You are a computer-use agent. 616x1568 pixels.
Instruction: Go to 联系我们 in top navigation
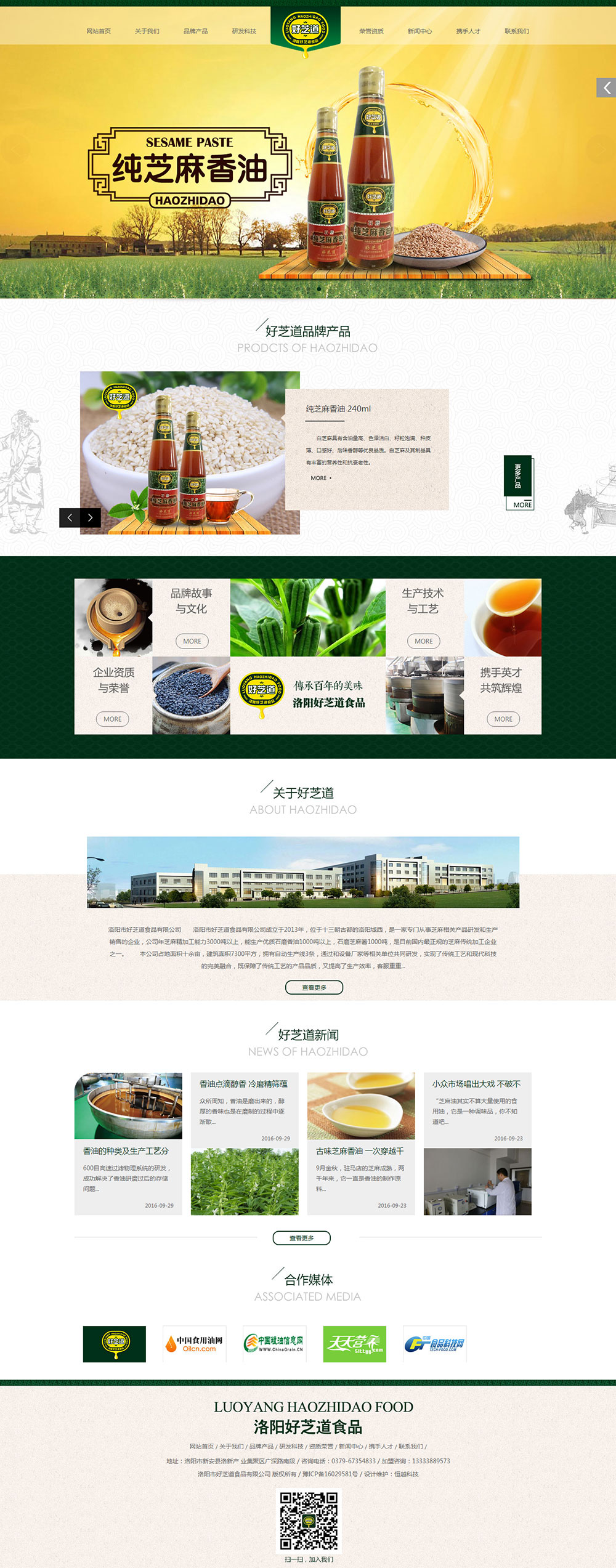click(517, 31)
